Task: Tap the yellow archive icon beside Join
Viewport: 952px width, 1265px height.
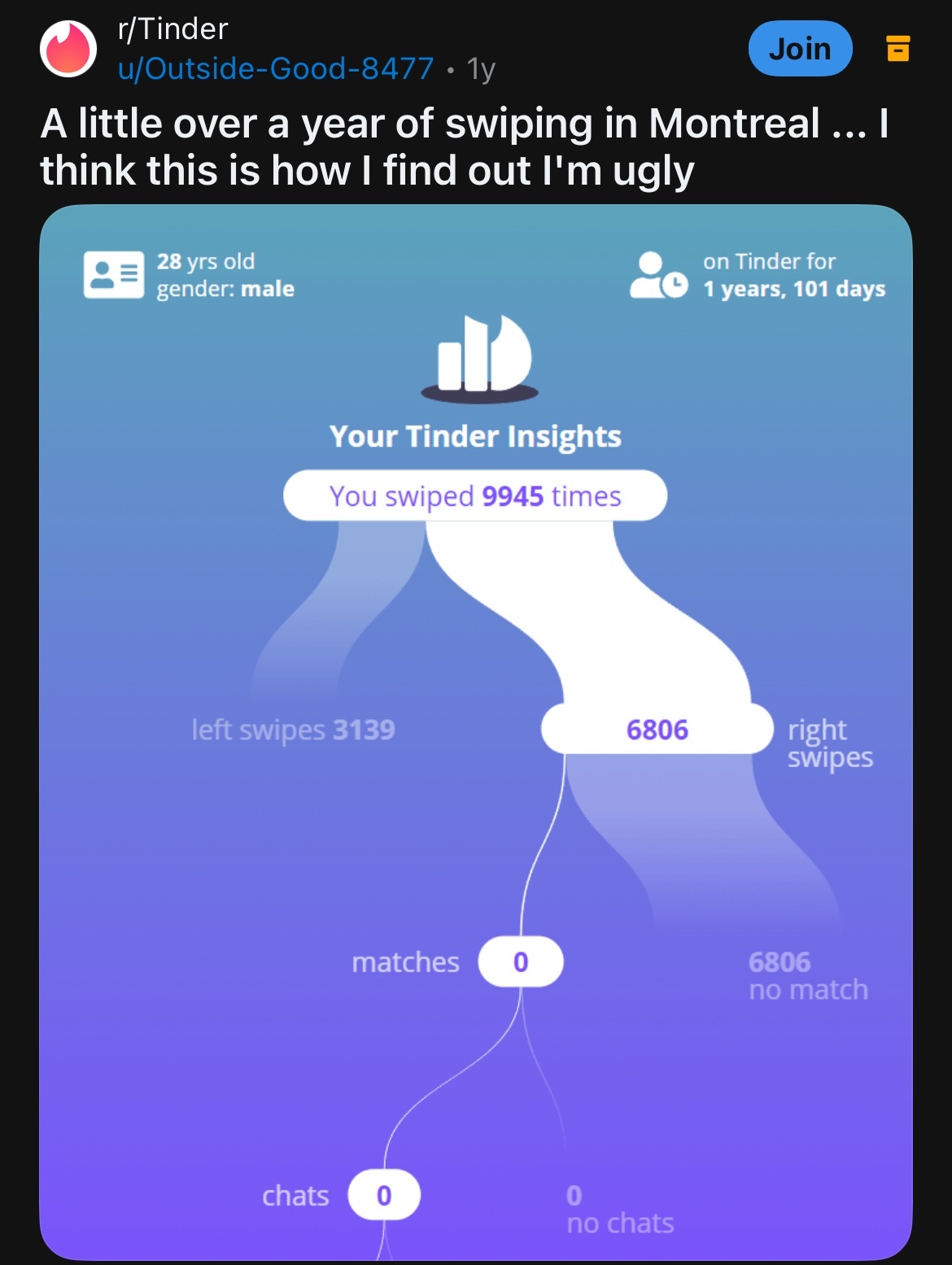Action: 897,49
